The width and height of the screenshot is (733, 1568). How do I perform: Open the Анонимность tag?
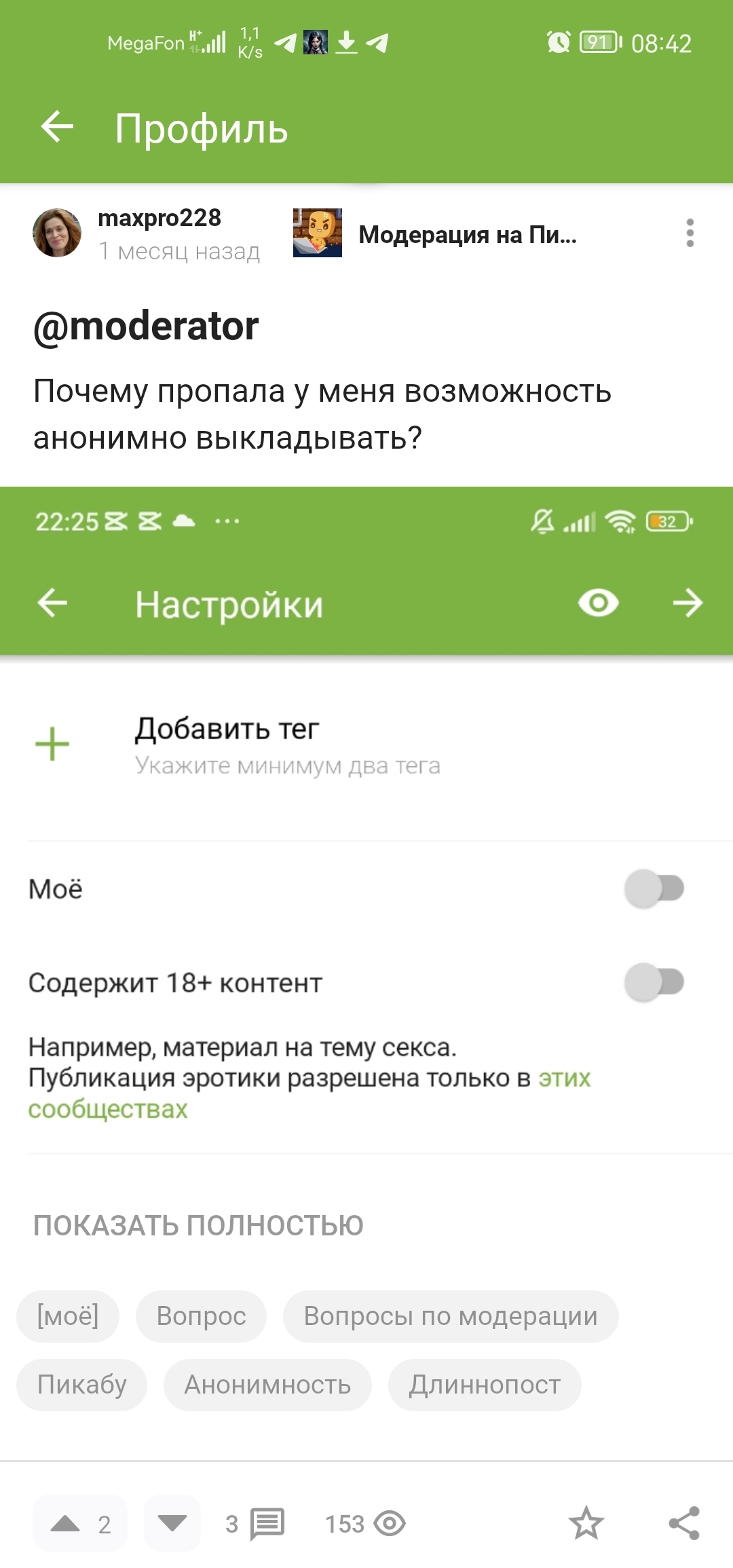[x=267, y=1385]
